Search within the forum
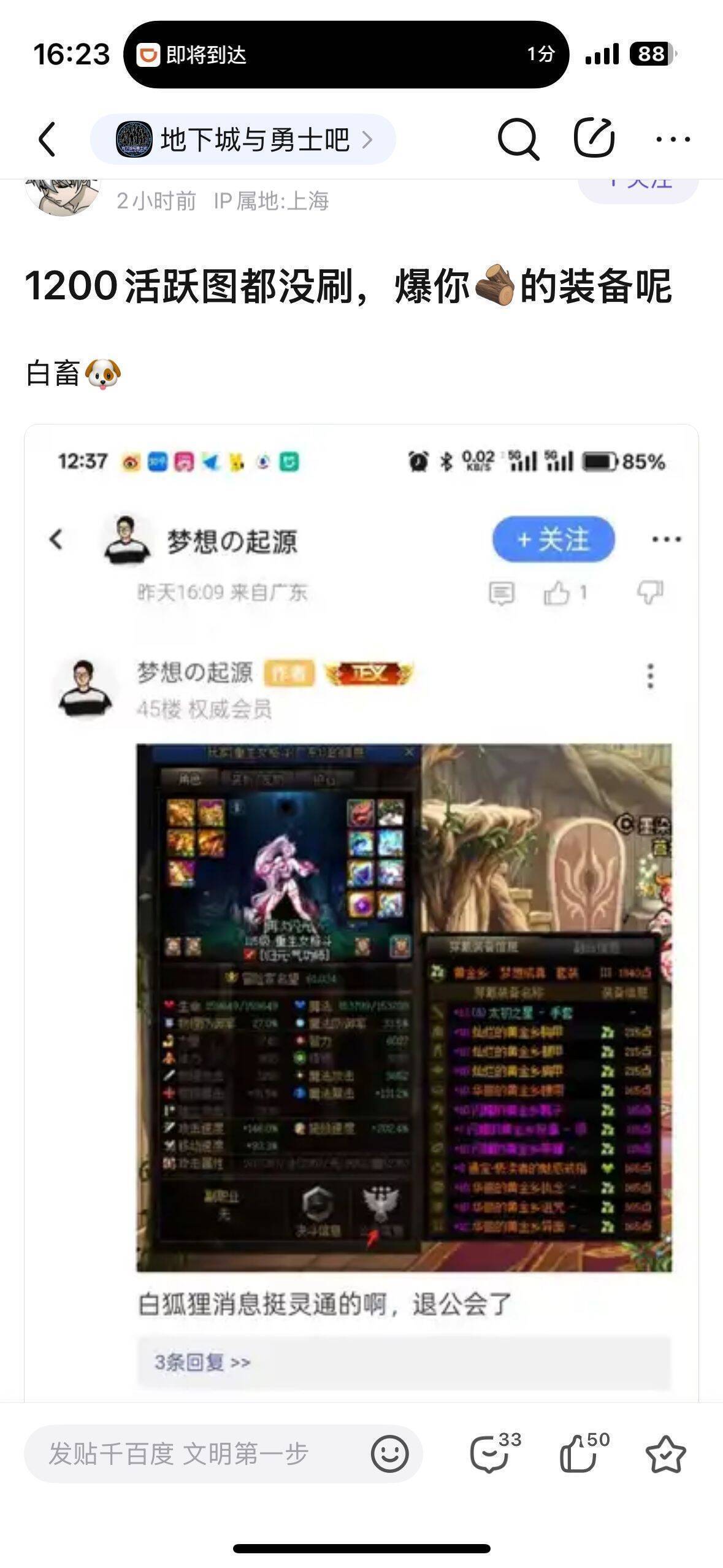This screenshot has width=723, height=1568. coord(518,139)
